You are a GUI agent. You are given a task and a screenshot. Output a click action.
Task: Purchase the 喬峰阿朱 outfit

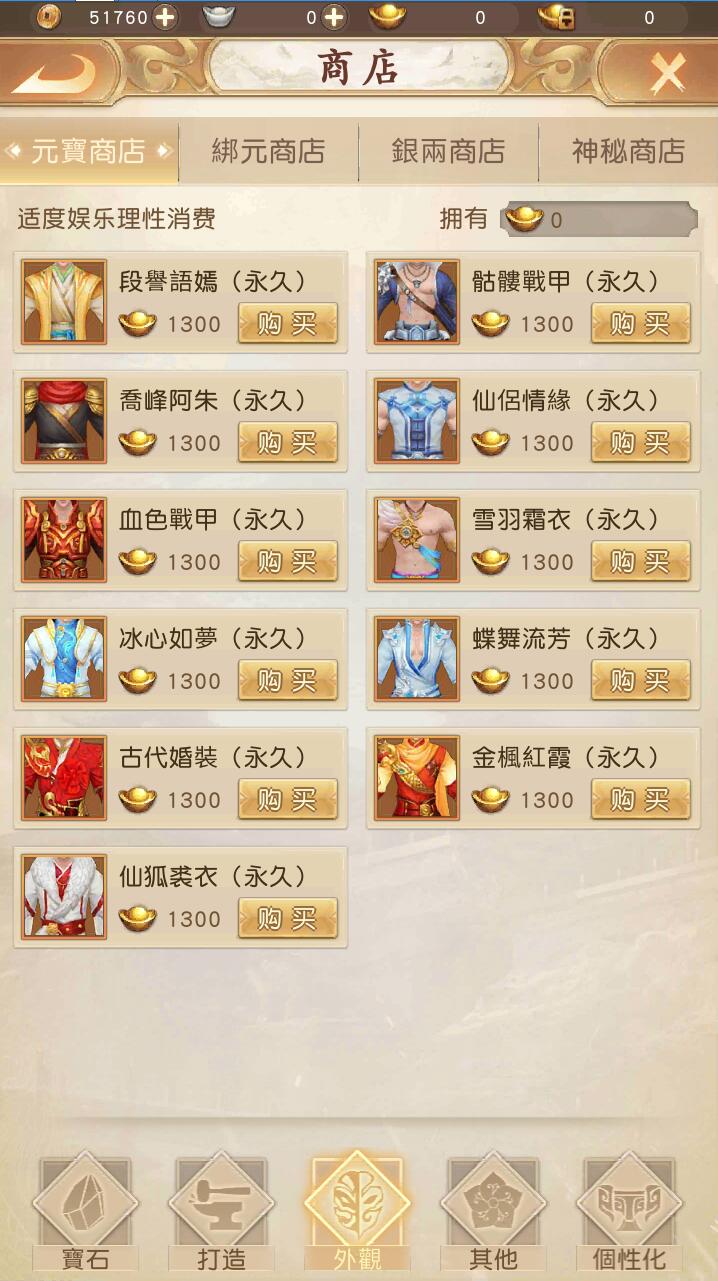(x=287, y=443)
